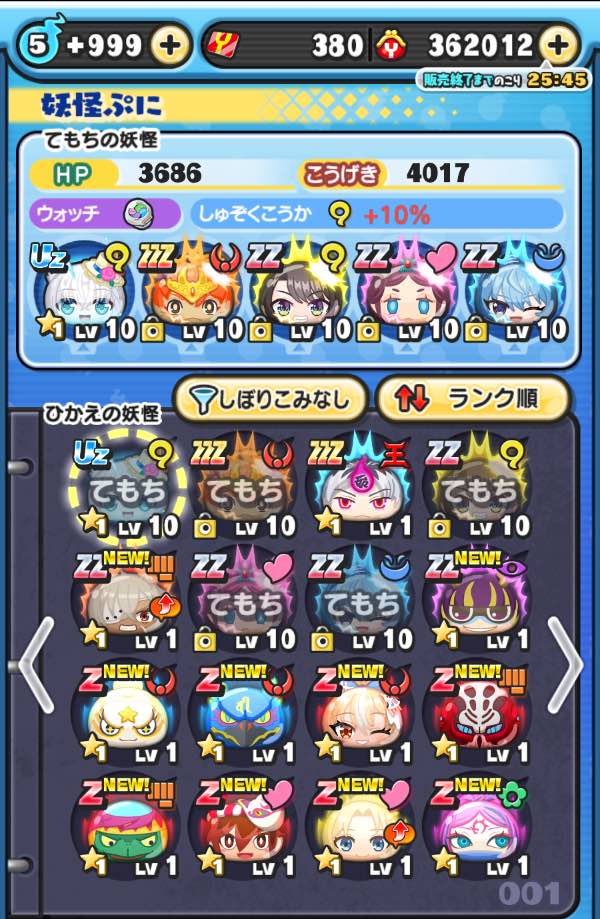Pick the NEW Z green masked yokai
This screenshot has width=600, height=919.
125,826
